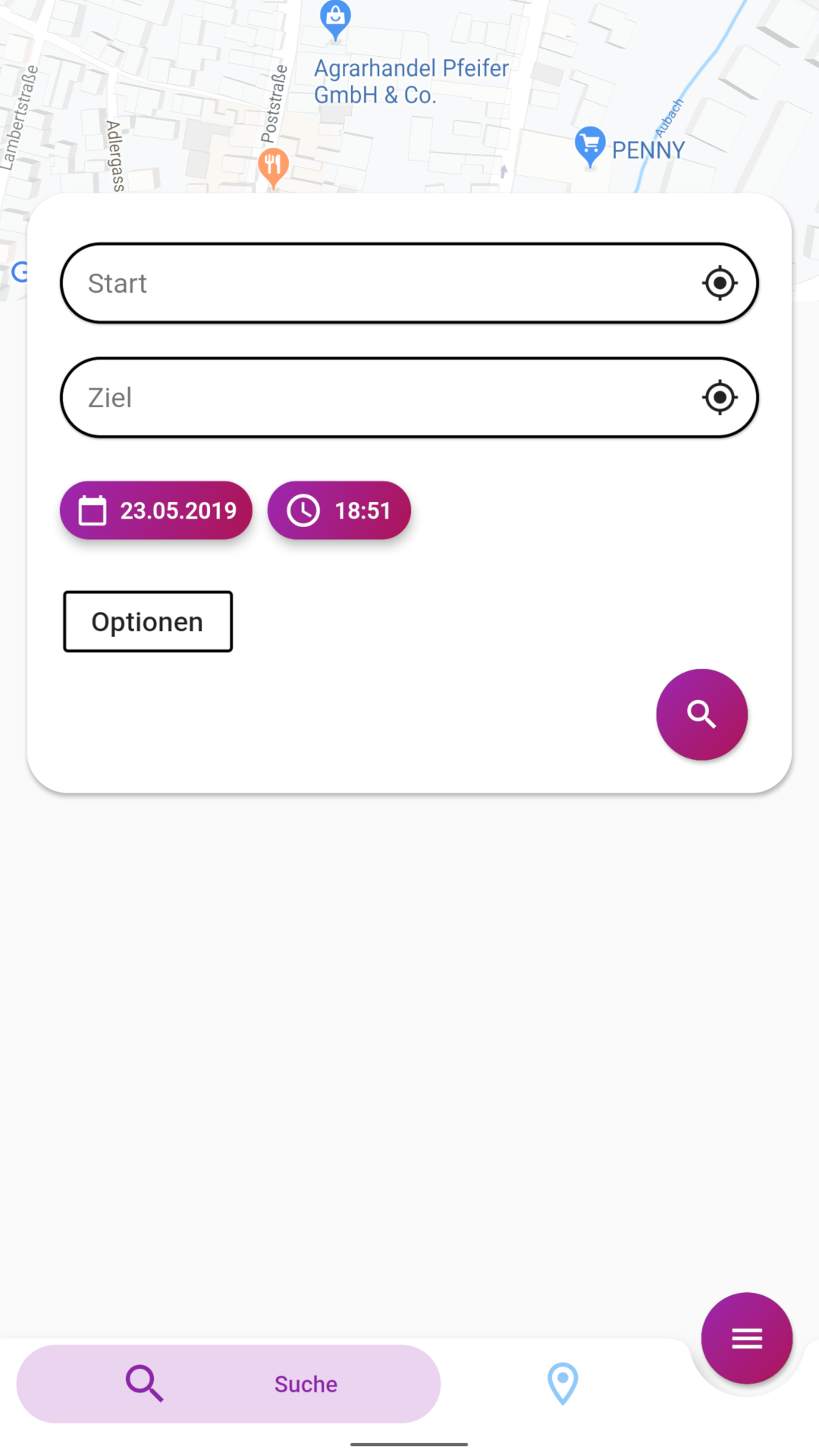Image resolution: width=819 pixels, height=1456 pixels.
Task: Tap the PENNY marker on the map
Action: pyautogui.click(x=590, y=146)
